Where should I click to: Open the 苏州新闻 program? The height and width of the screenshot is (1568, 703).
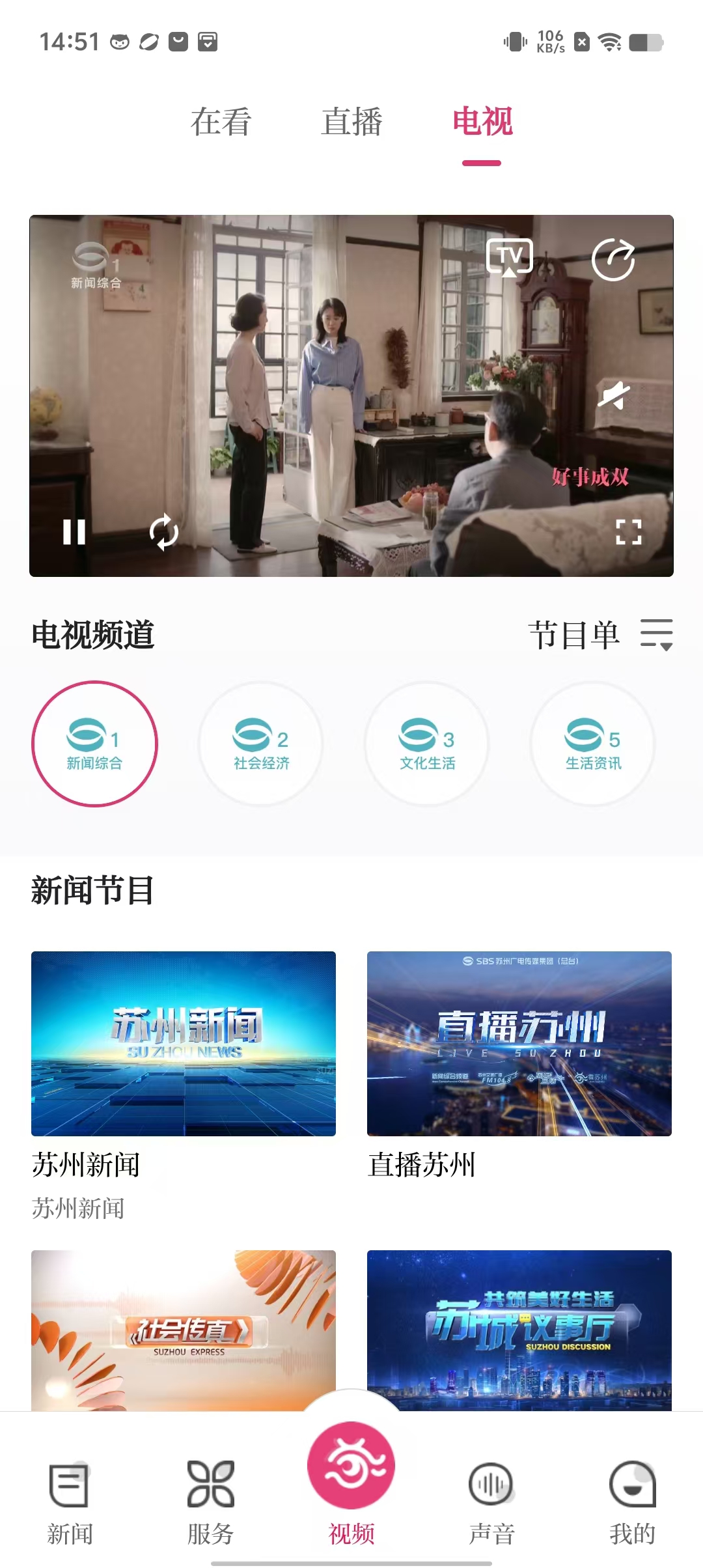point(184,1043)
